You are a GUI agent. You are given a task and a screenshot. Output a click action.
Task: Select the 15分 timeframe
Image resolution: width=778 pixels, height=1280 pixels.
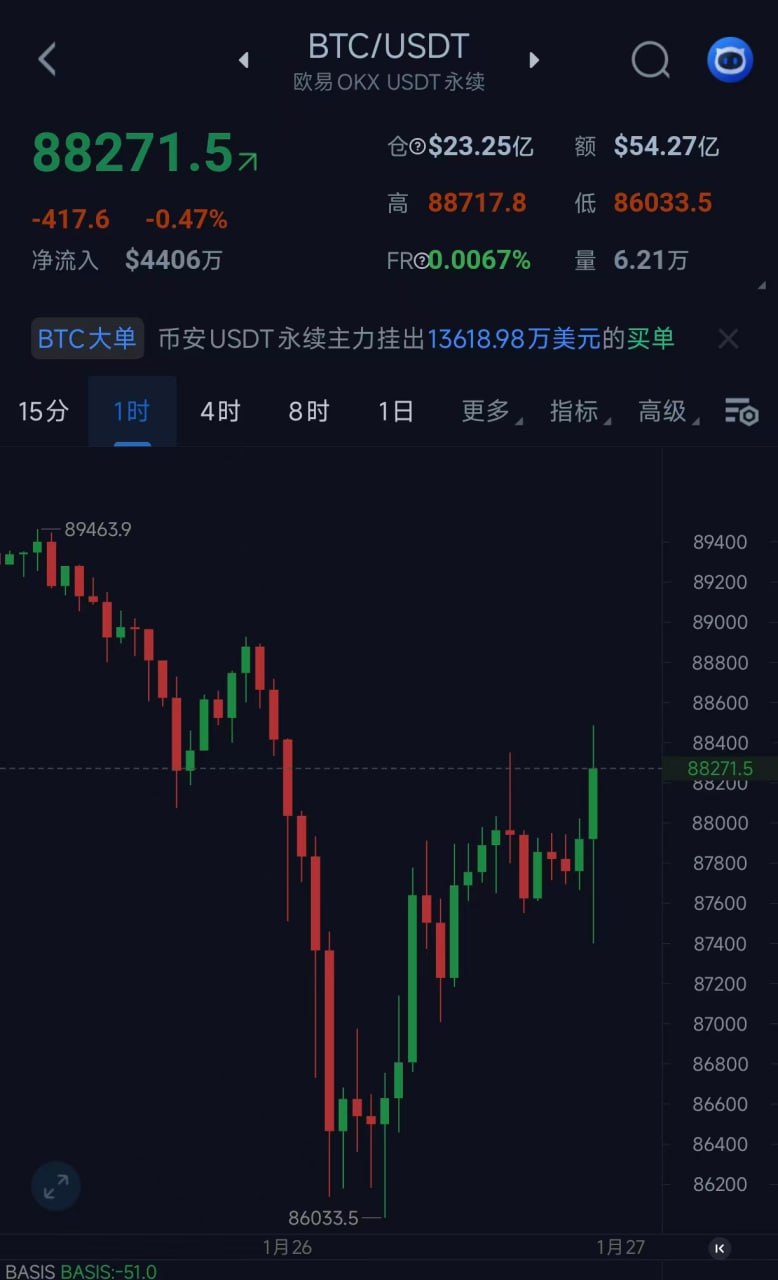click(43, 411)
